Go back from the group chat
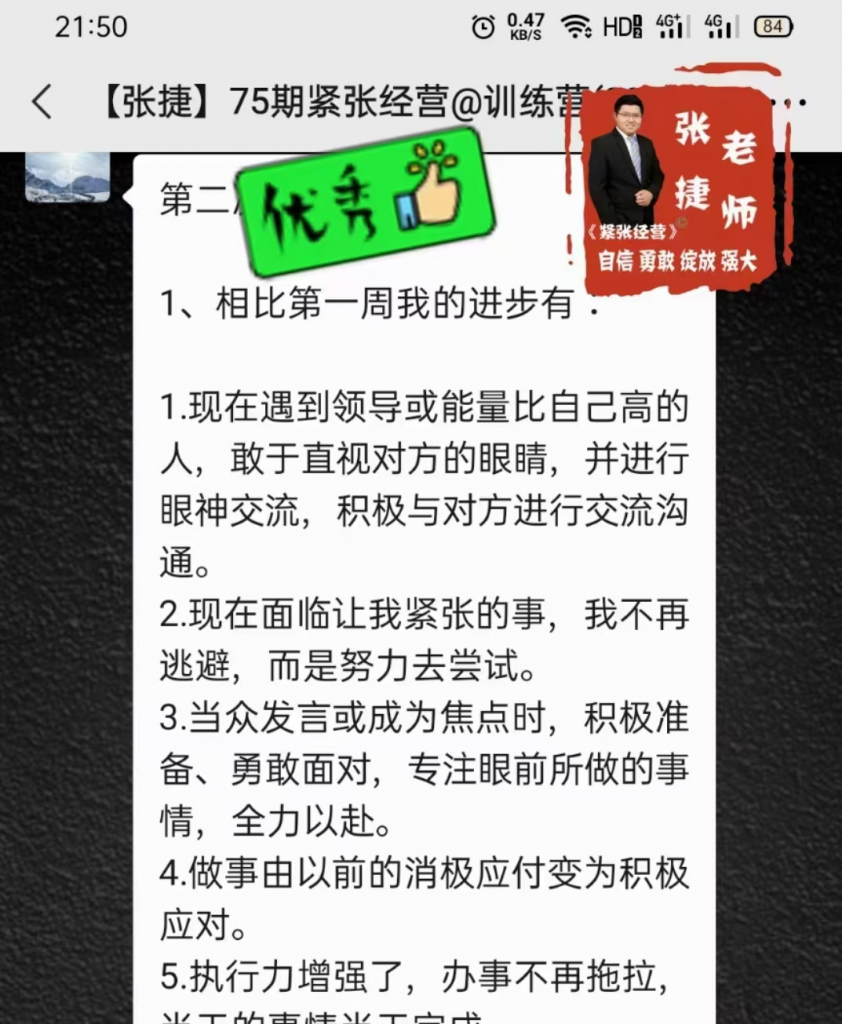 pos(42,102)
